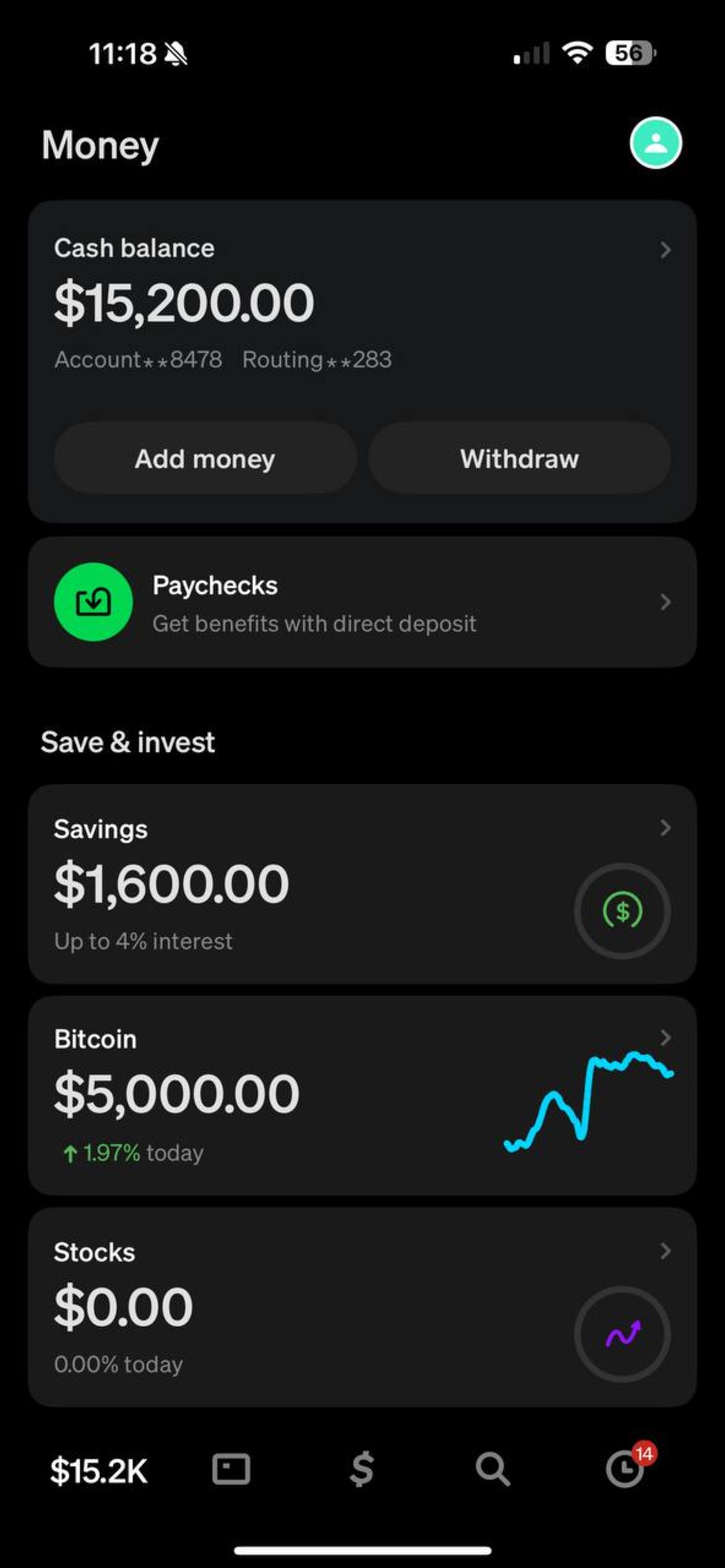Image resolution: width=725 pixels, height=1568 pixels.
Task: Switch to the $15.2K money tab
Action: 98,1471
